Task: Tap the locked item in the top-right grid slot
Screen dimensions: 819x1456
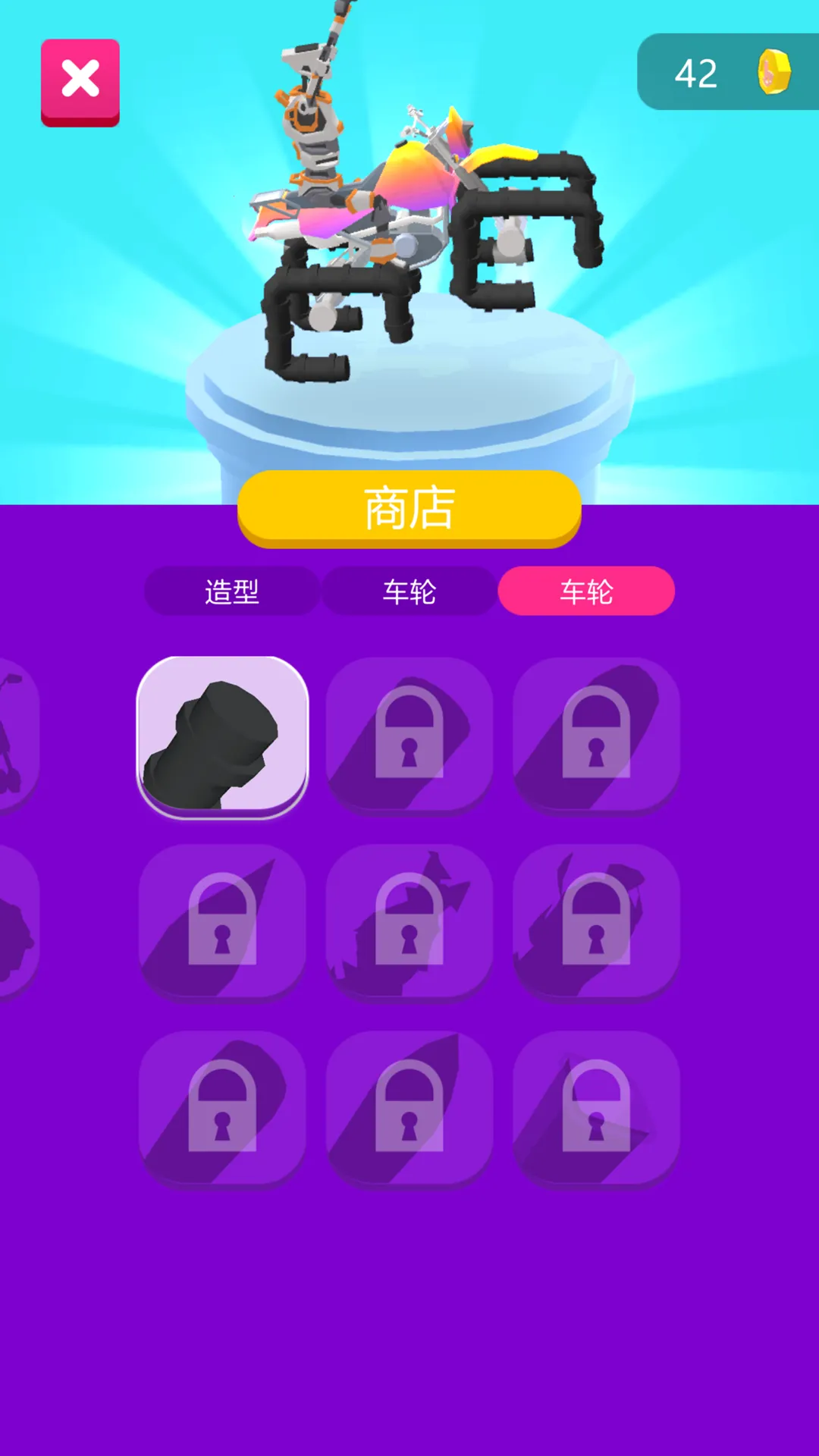Action: click(x=596, y=737)
